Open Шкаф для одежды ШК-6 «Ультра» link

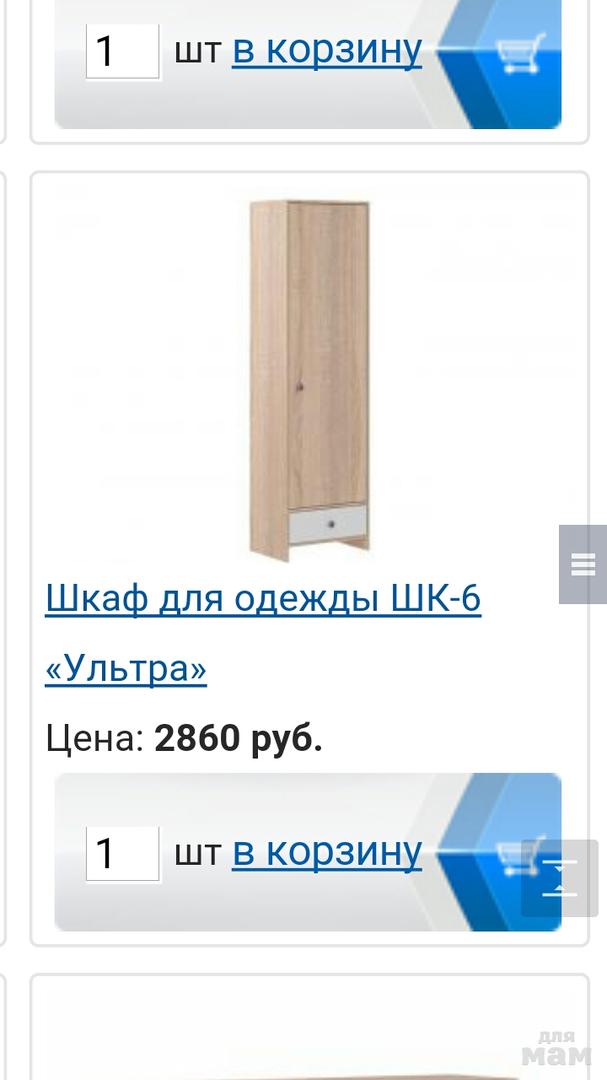coord(263,600)
